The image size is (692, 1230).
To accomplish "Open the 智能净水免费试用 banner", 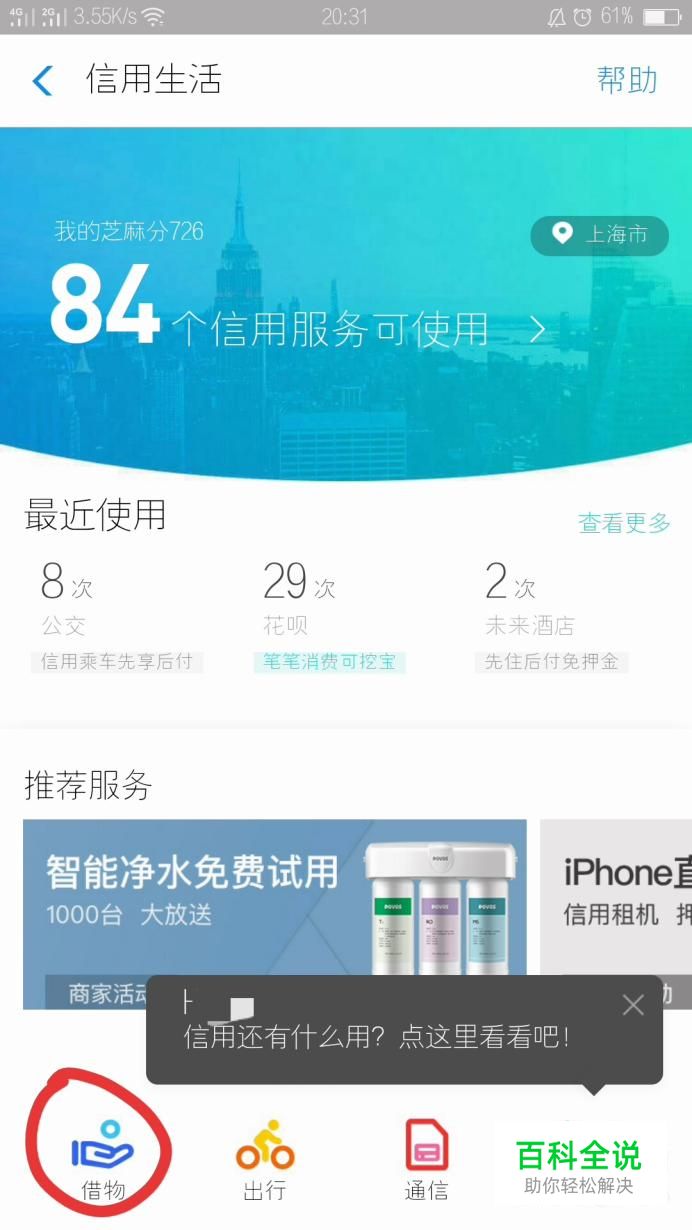I will [x=274, y=890].
